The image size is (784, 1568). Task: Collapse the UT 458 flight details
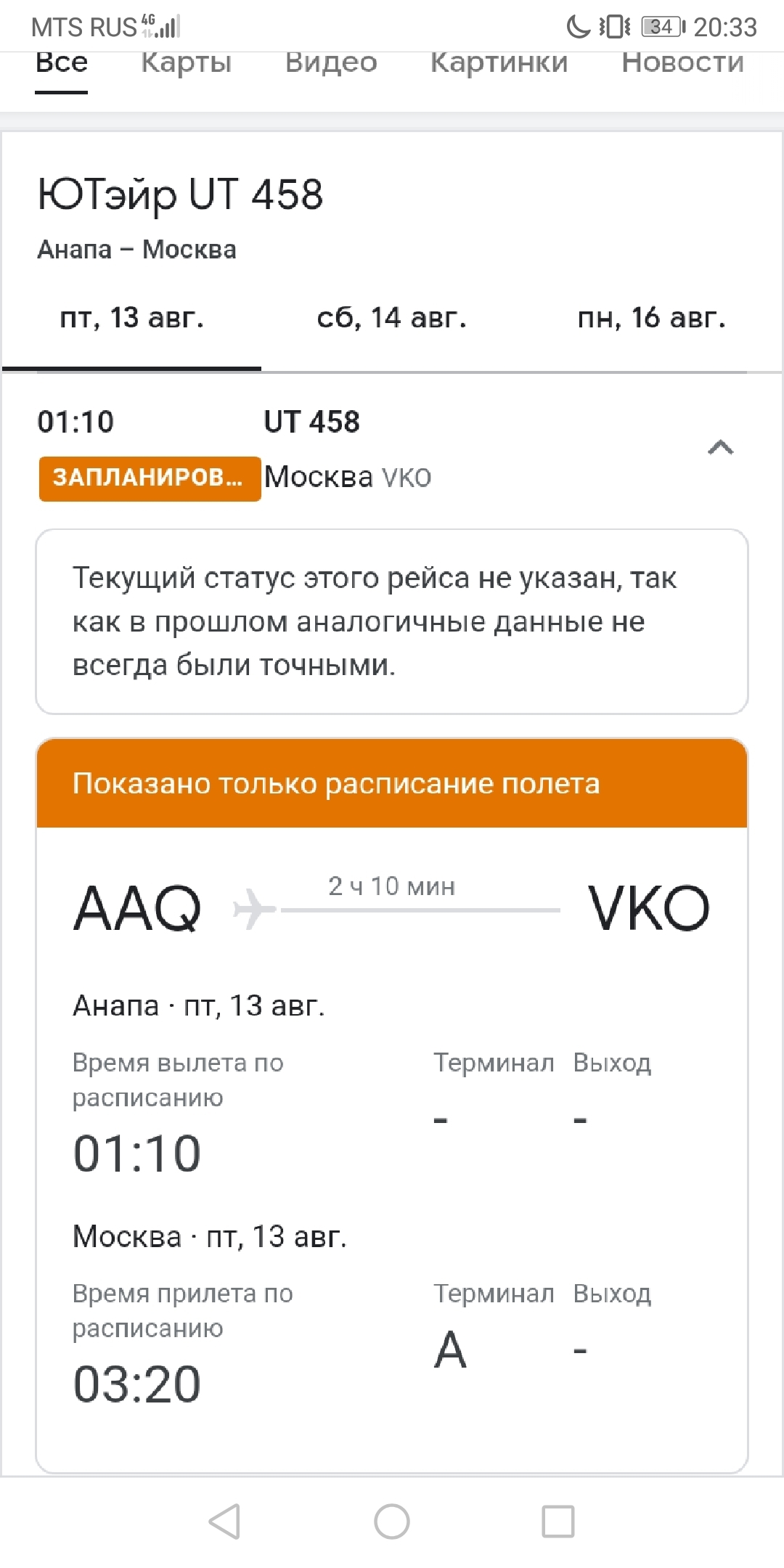(x=720, y=447)
